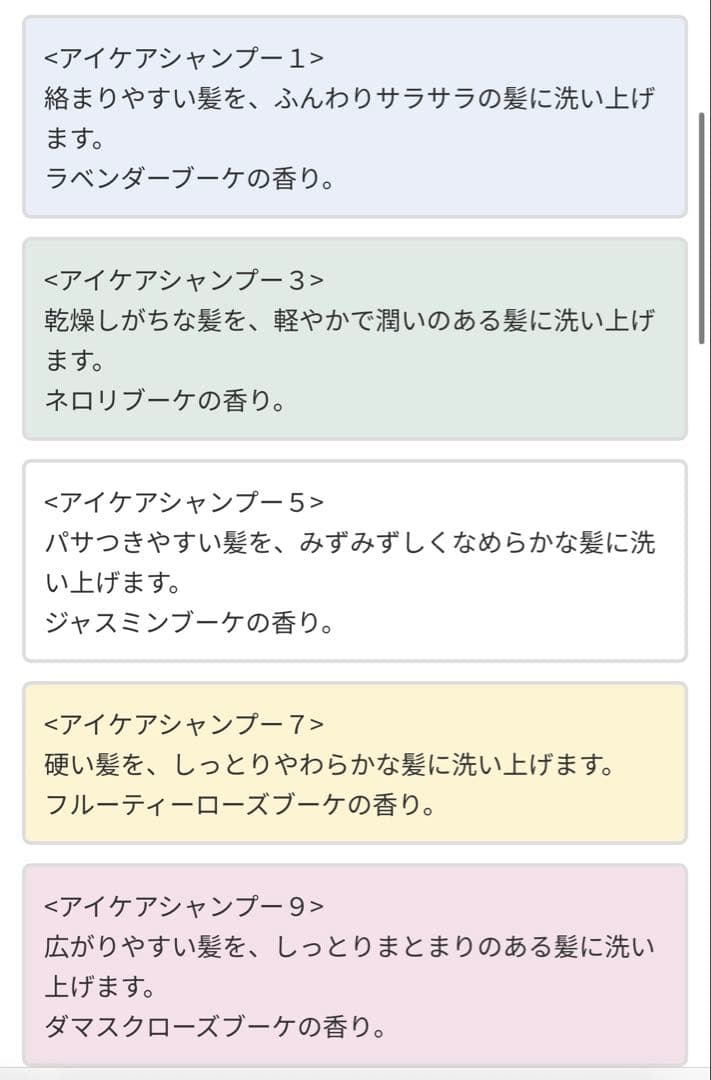Viewport: 711px width, 1080px height.
Task: Tap the アイケアシャンプー9 damask rose card
Action: coord(355,965)
